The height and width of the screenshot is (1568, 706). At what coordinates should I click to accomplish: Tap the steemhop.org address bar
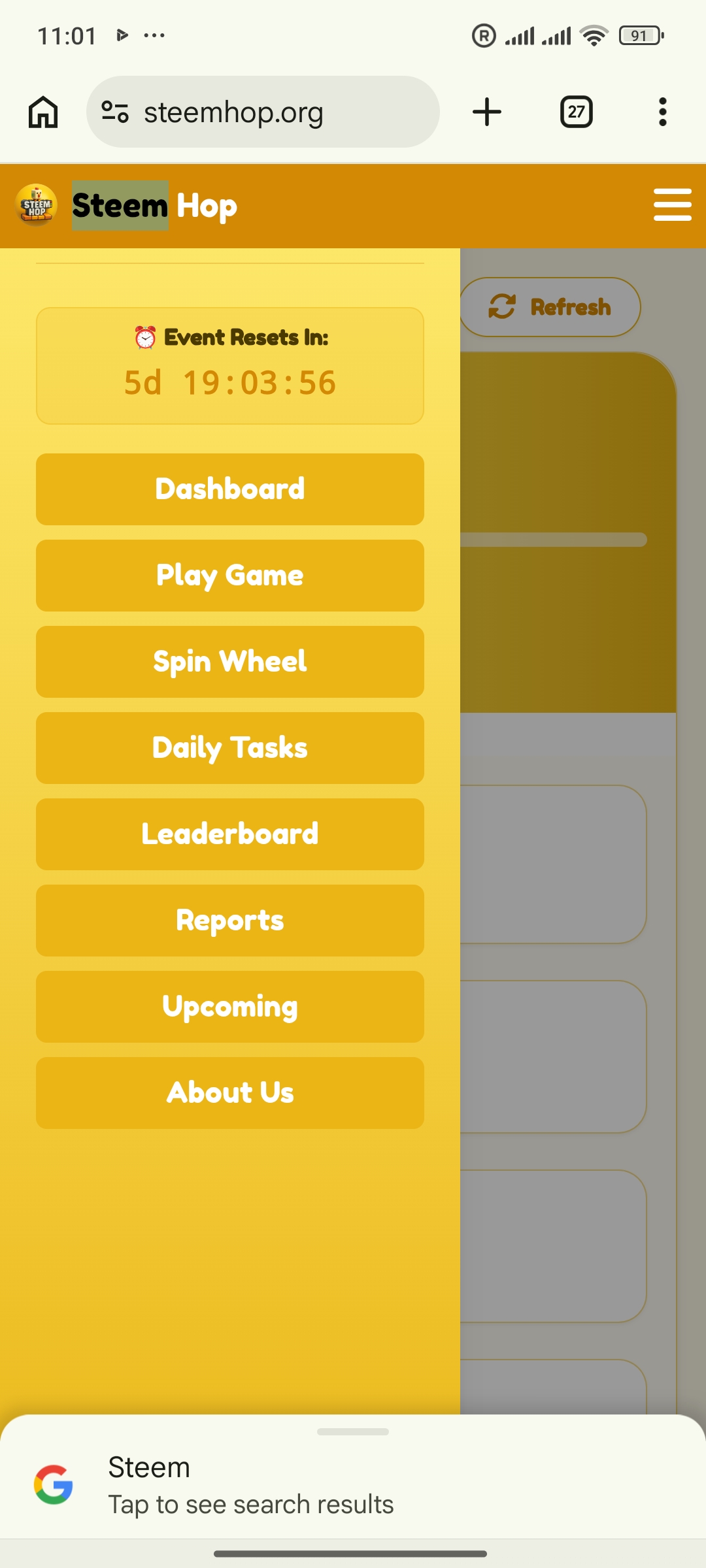(263, 112)
